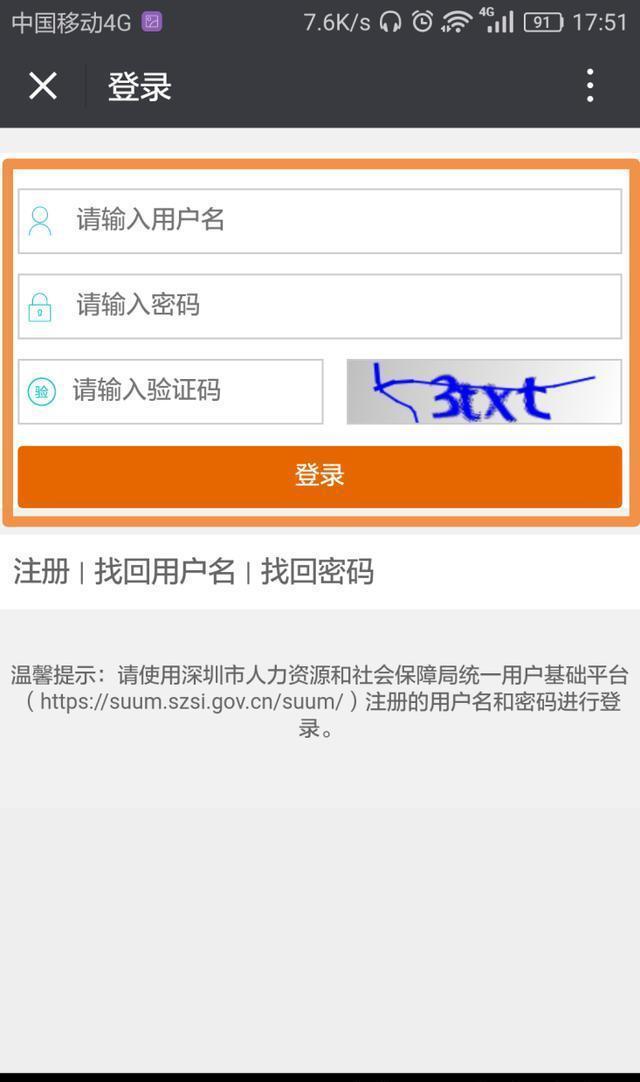
Task: Close the login page with the X
Action: pyautogui.click(x=43, y=86)
